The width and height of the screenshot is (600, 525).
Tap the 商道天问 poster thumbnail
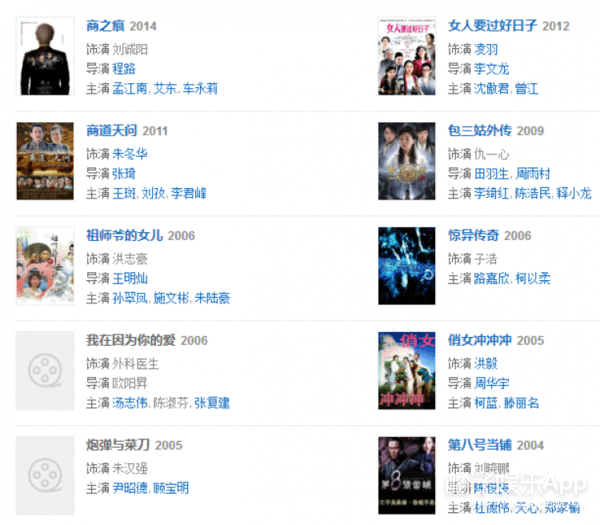pyautogui.click(x=45, y=162)
